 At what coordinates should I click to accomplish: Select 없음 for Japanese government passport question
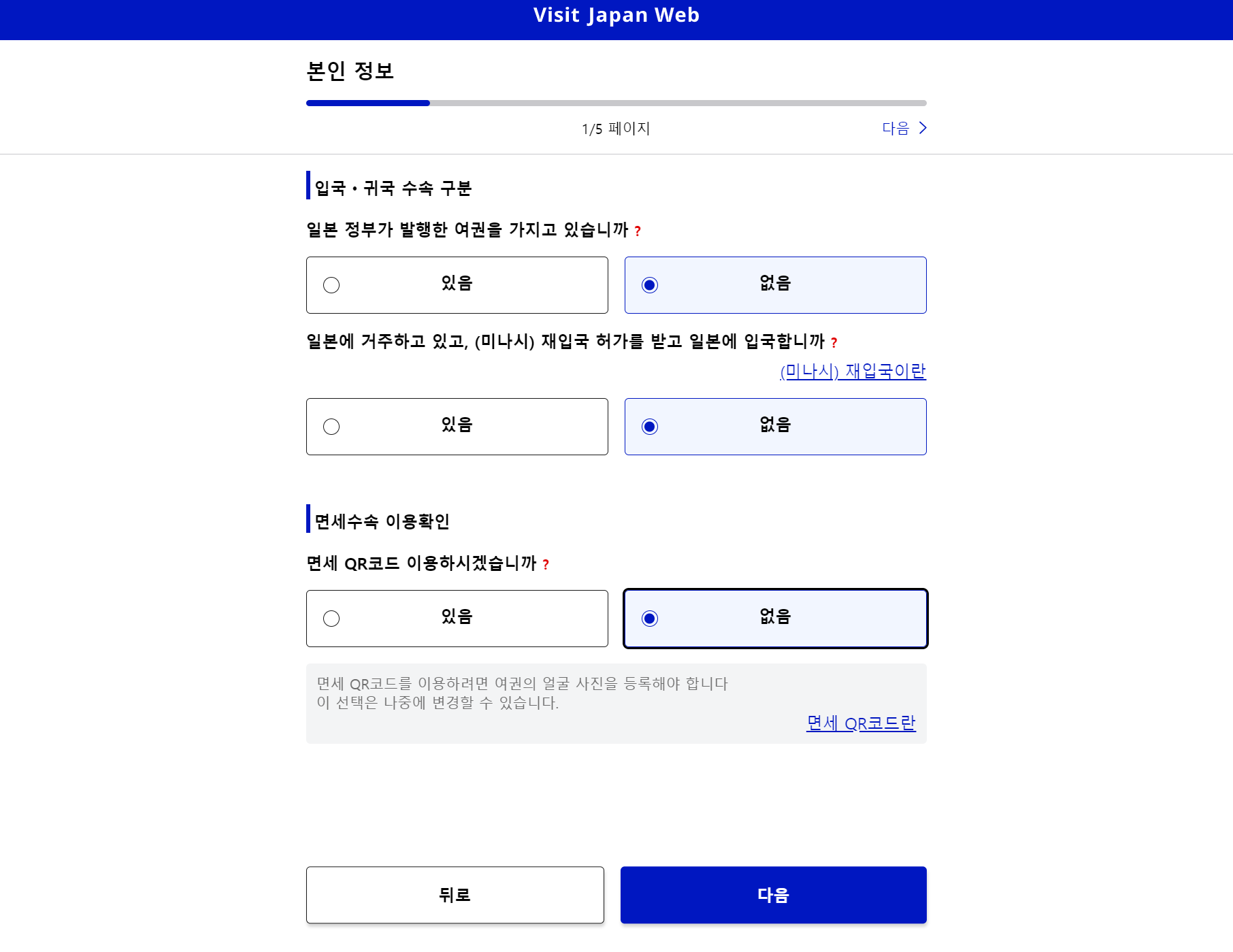point(775,285)
